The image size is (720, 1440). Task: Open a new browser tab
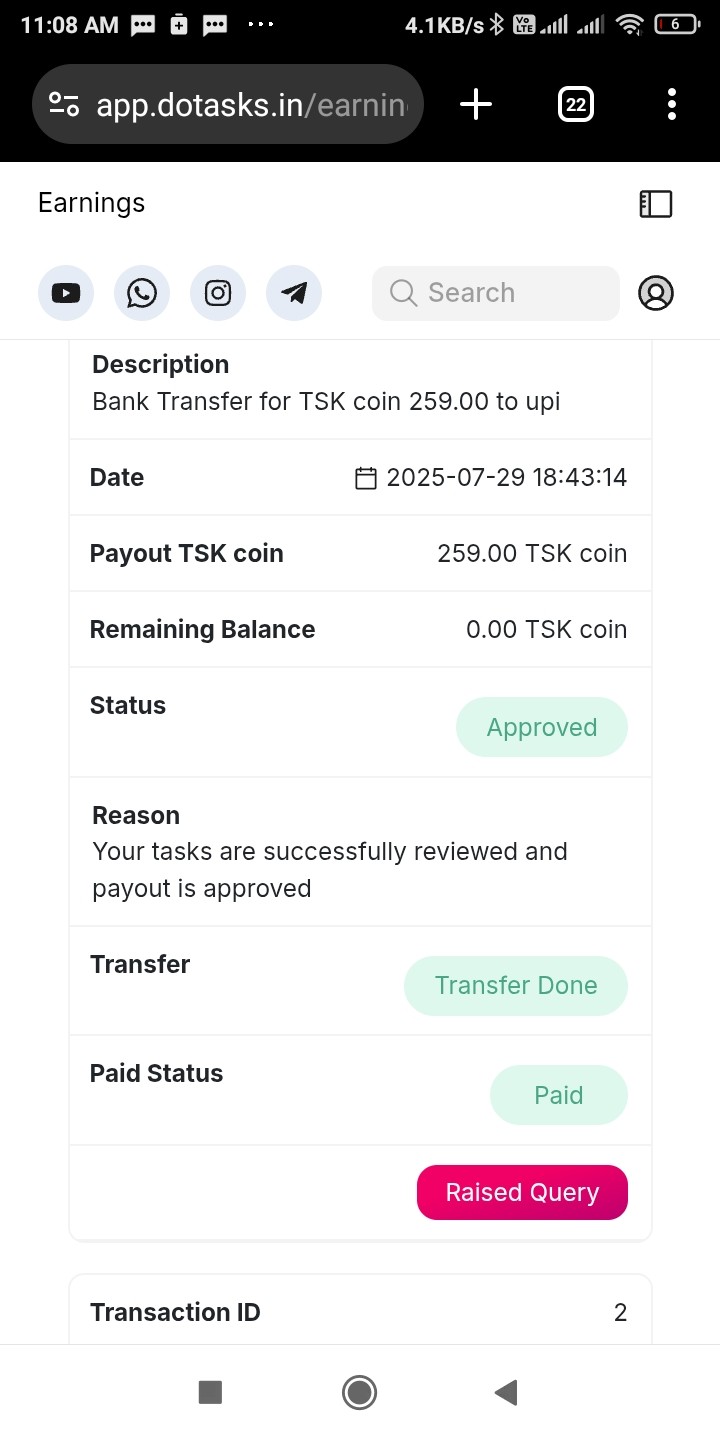[x=476, y=104]
